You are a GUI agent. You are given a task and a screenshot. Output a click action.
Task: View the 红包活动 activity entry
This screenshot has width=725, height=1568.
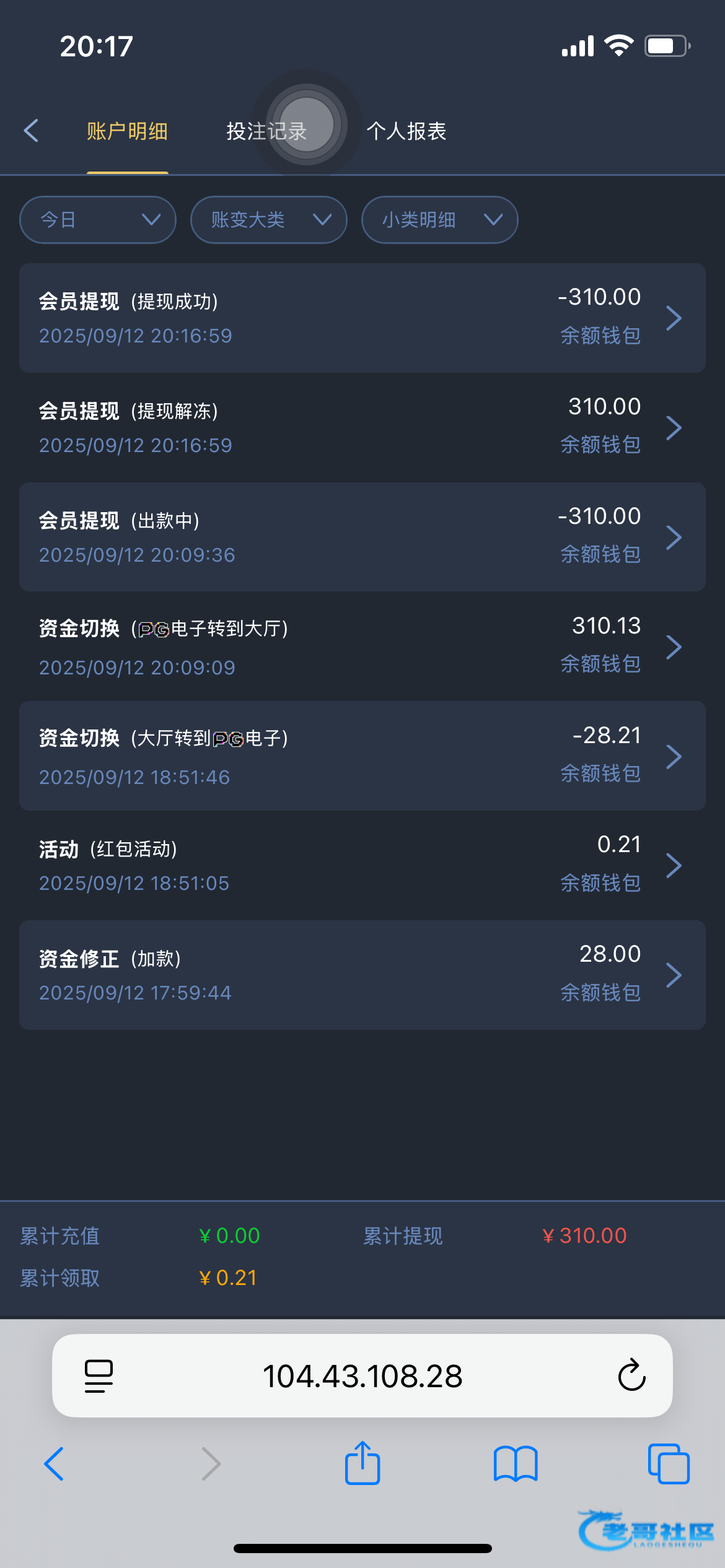(x=362, y=866)
